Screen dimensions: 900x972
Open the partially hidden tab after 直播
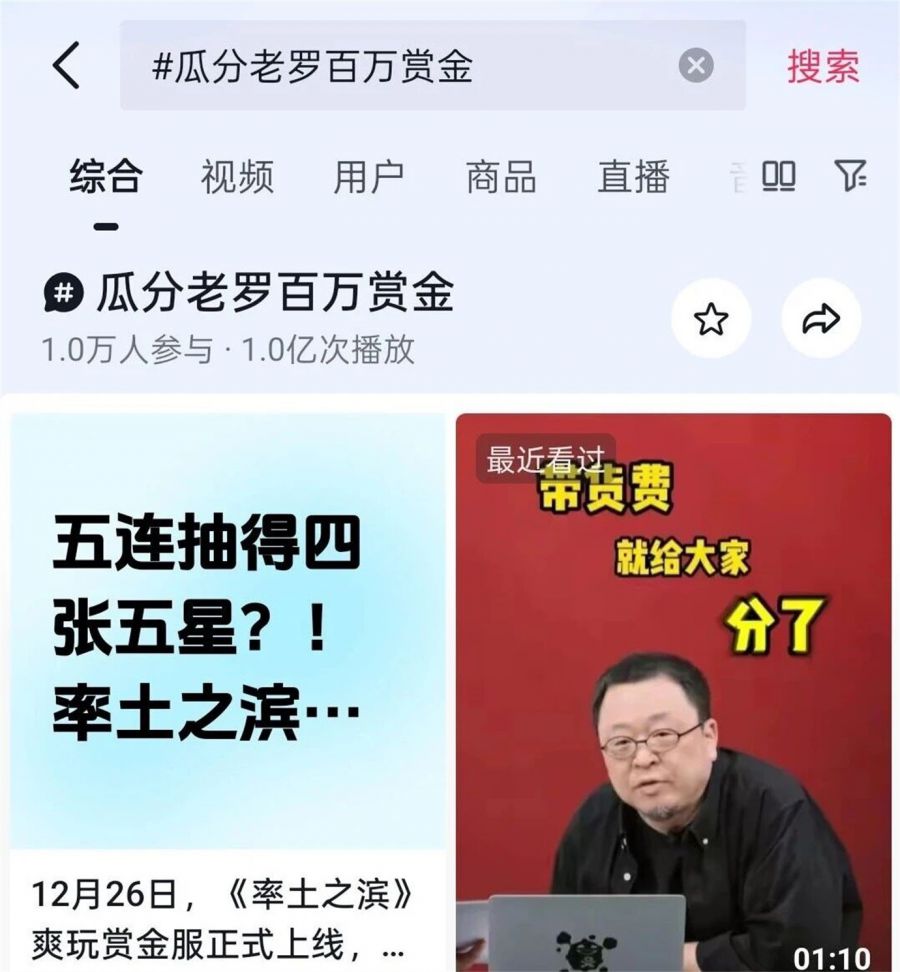tap(737, 177)
